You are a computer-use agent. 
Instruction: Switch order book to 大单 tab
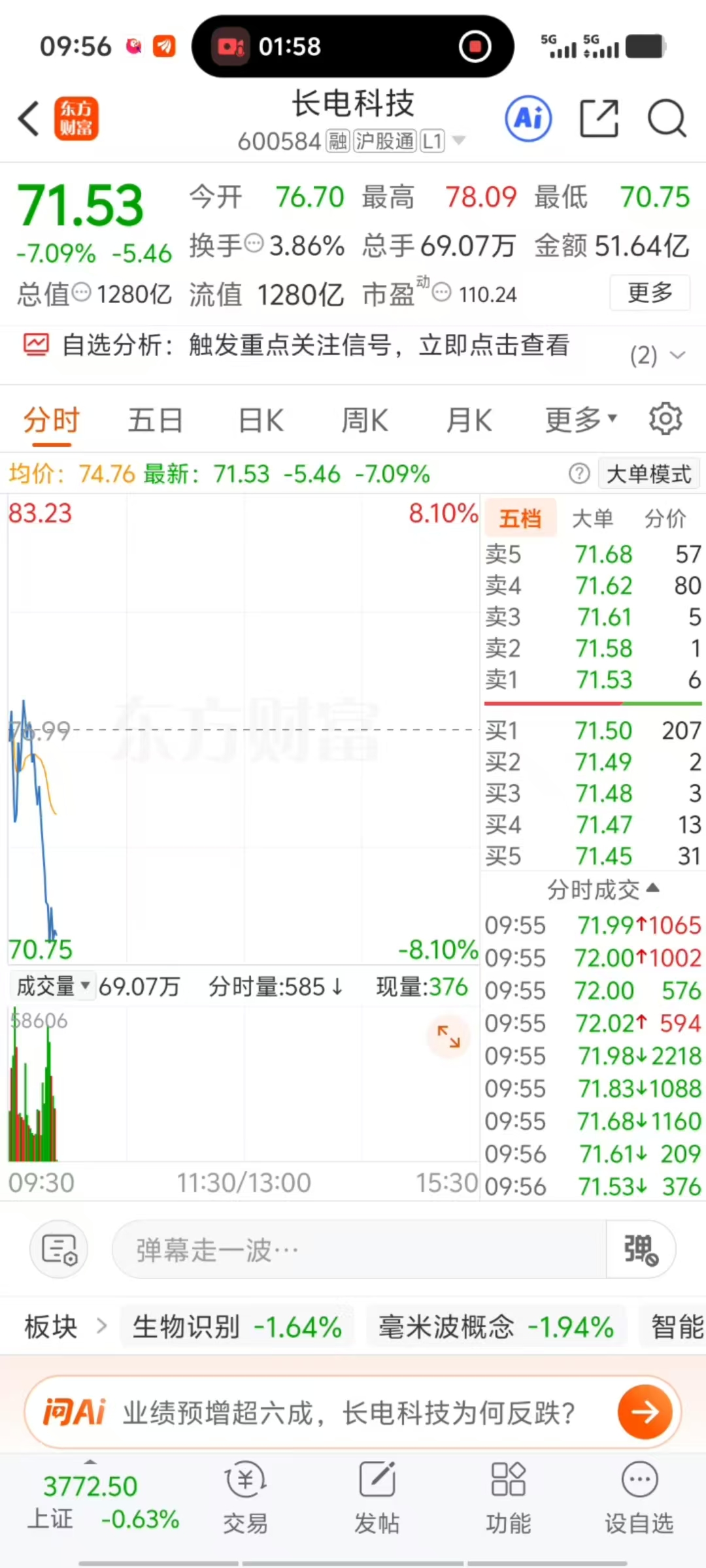[x=592, y=519]
